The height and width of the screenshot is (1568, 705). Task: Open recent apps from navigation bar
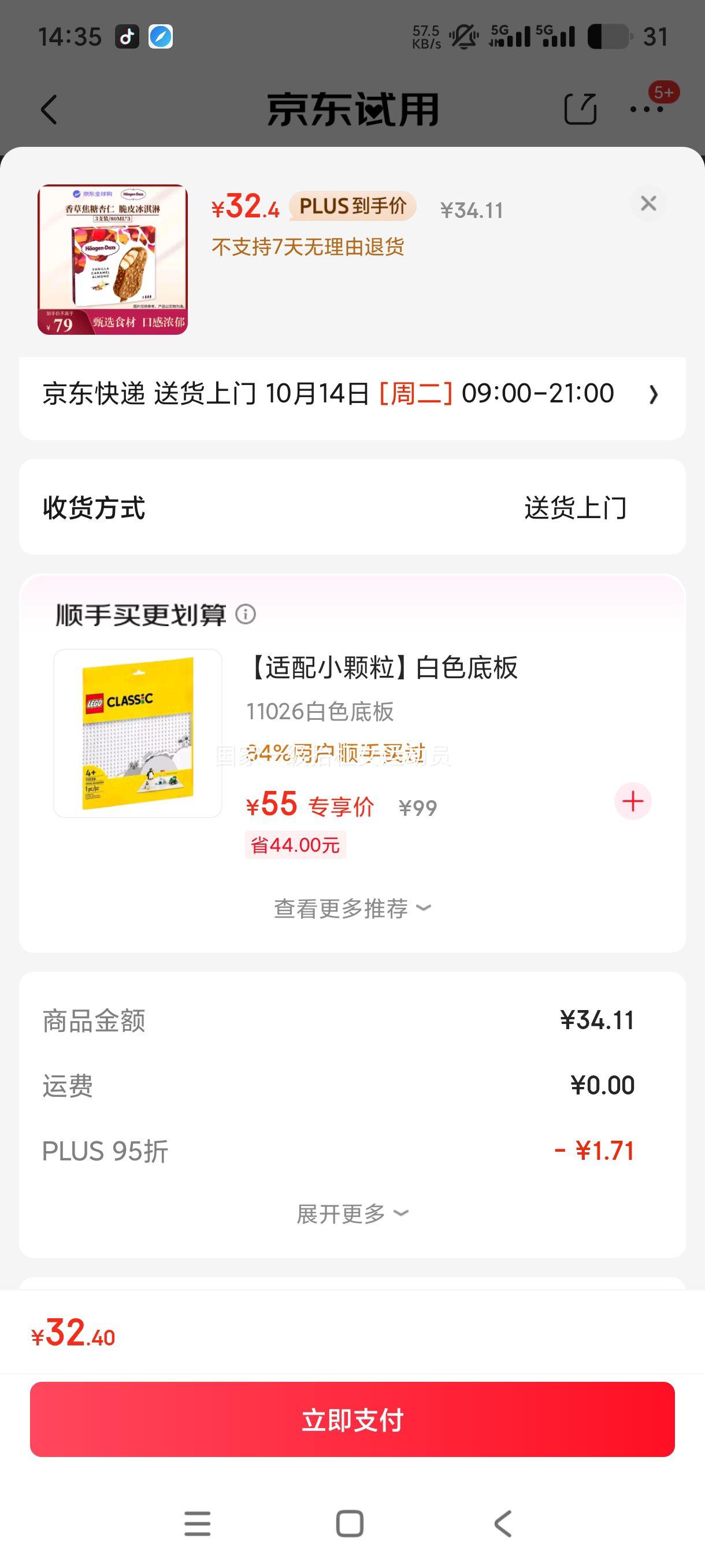(x=198, y=1523)
